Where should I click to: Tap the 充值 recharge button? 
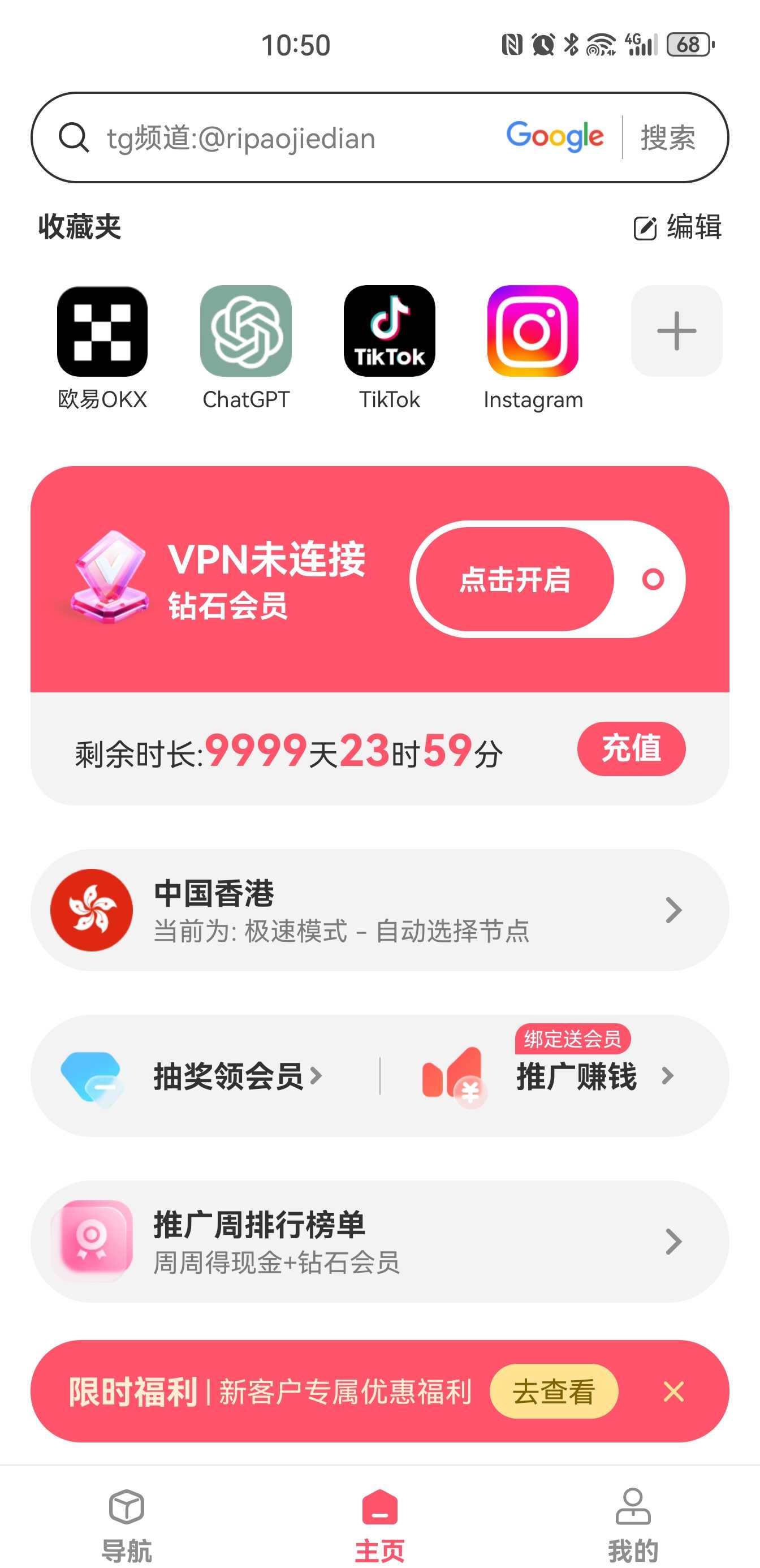(631, 748)
